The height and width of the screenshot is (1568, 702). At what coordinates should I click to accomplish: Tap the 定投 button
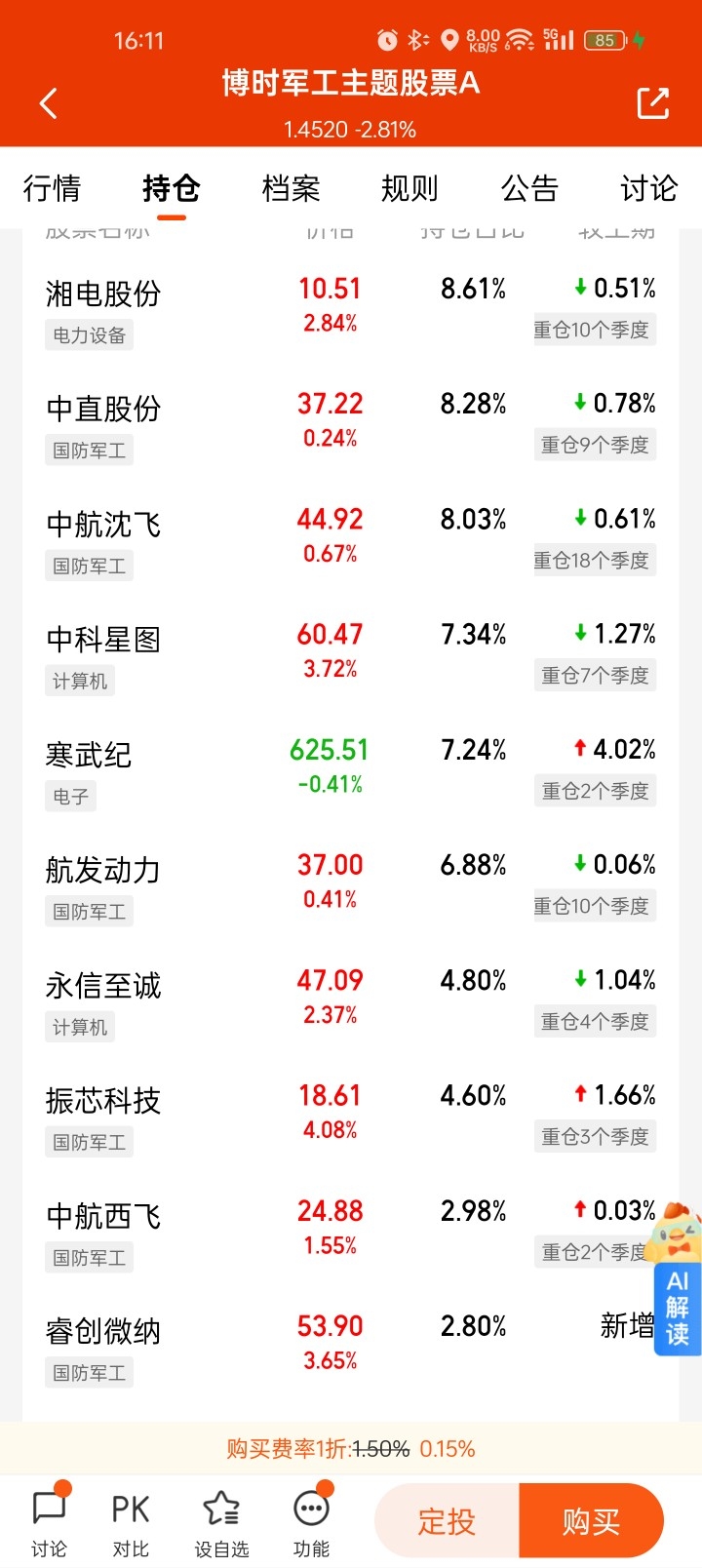pyautogui.click(x=447, y=1521)
